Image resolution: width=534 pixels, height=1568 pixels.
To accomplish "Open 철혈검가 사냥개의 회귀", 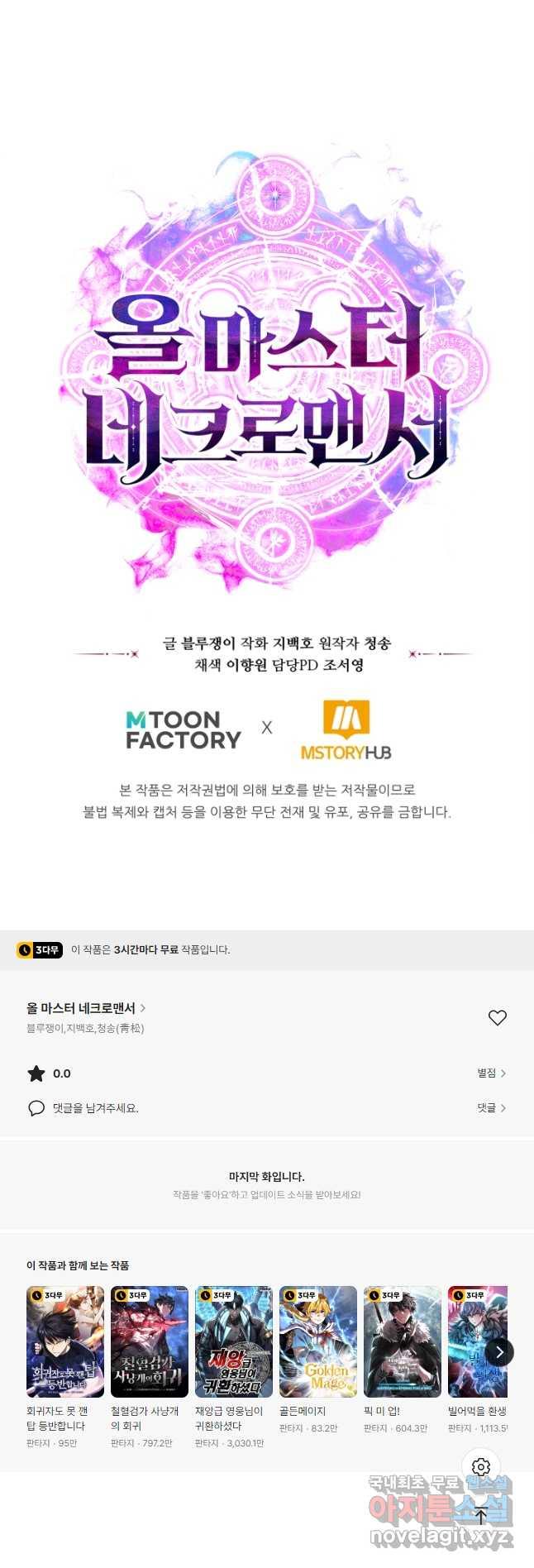I will pyautogui.click(x=150, y=1341).
